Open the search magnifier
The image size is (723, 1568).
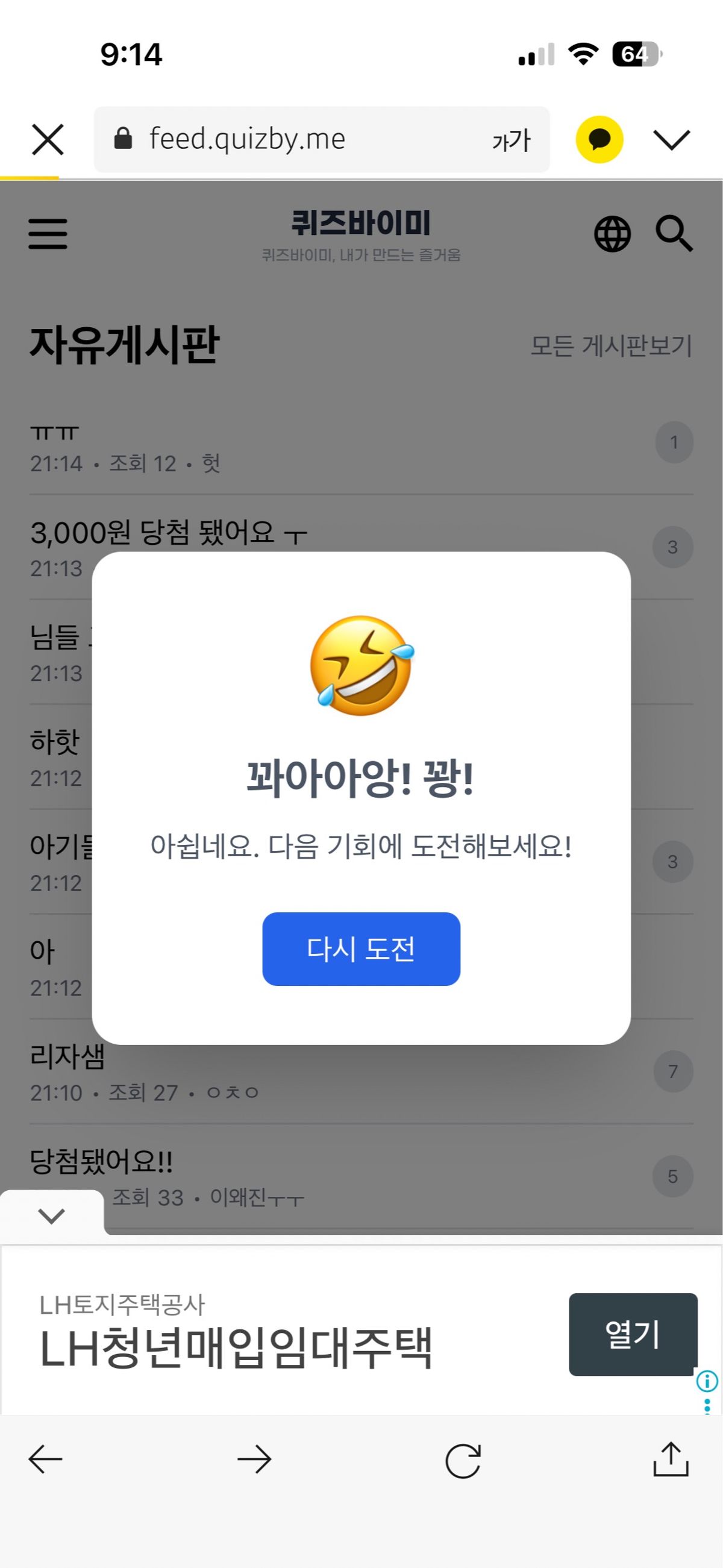pyautogui.click(x=674, y=234)
